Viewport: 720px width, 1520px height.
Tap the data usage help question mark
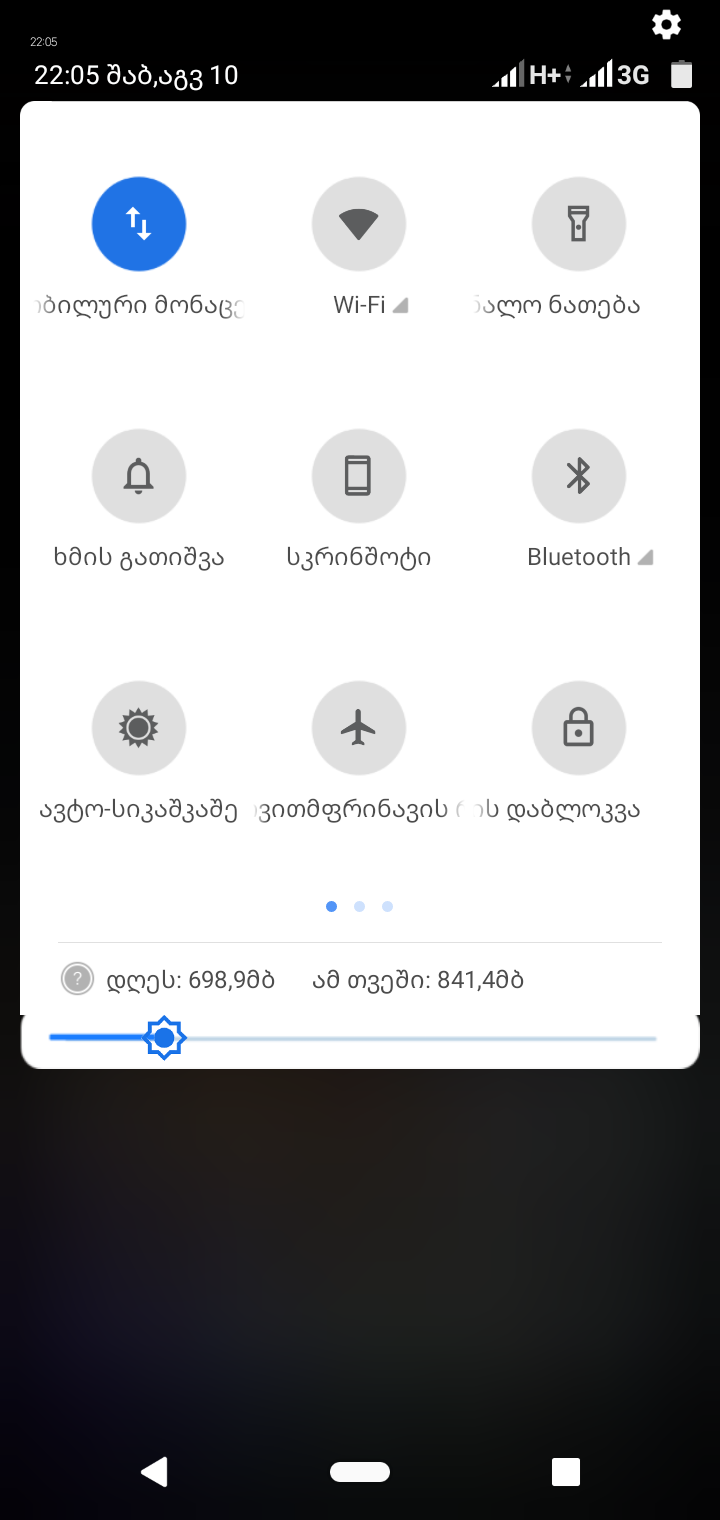coord(77,979)
